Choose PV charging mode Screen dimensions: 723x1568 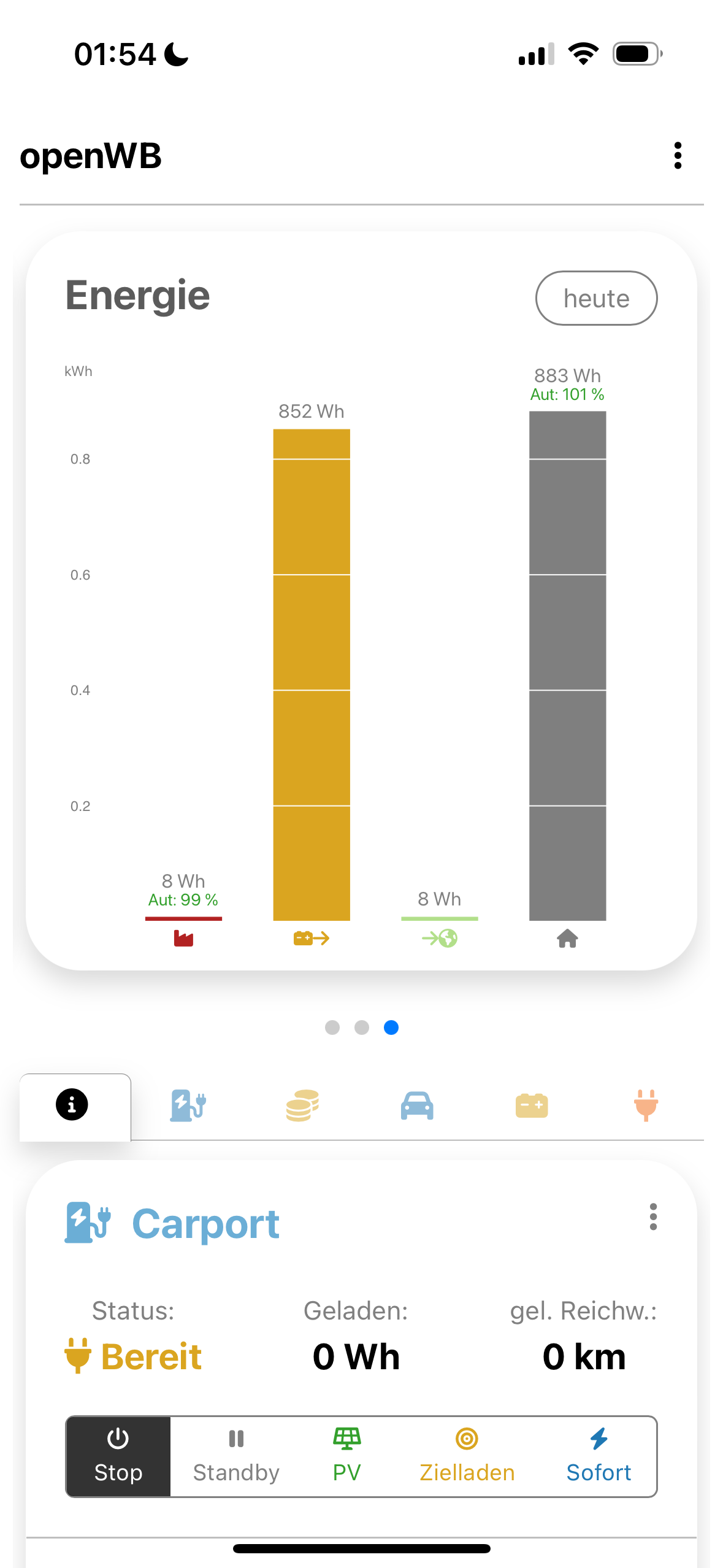347,1456
